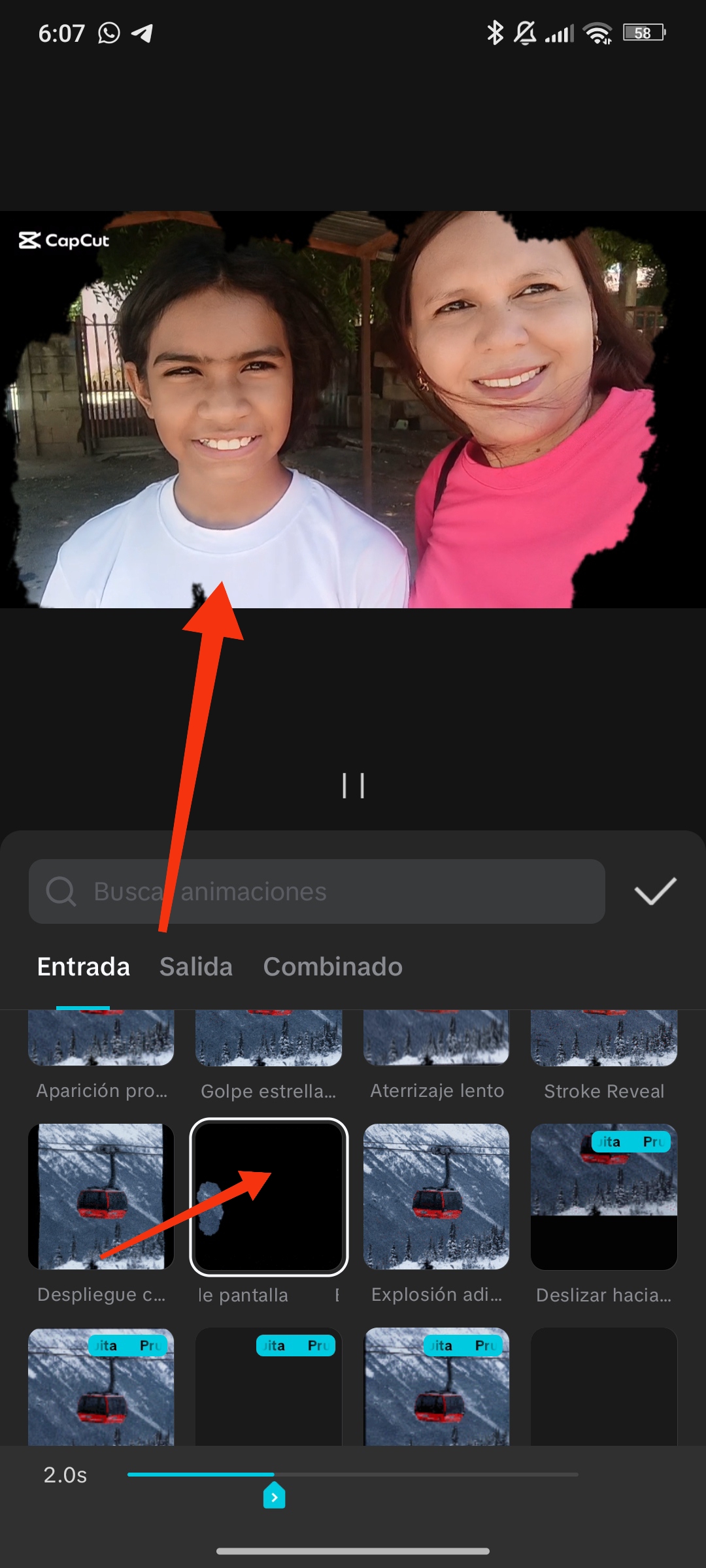
Task: Tap the animation duration slider handle
Action: point(274,1494)
